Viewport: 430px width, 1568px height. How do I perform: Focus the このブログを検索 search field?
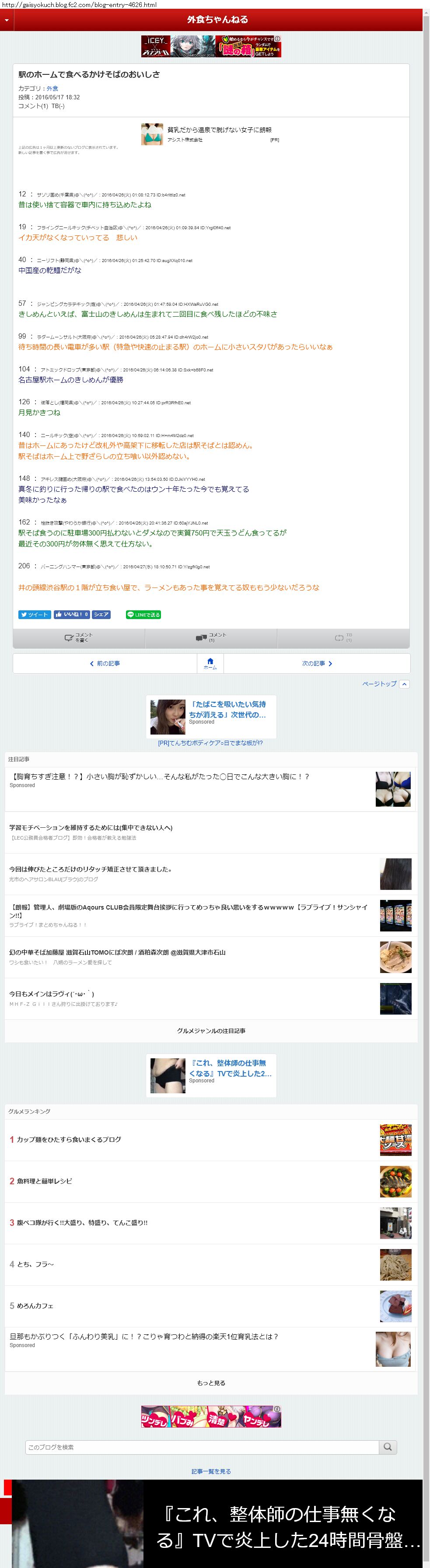(x=203, y=1447)
